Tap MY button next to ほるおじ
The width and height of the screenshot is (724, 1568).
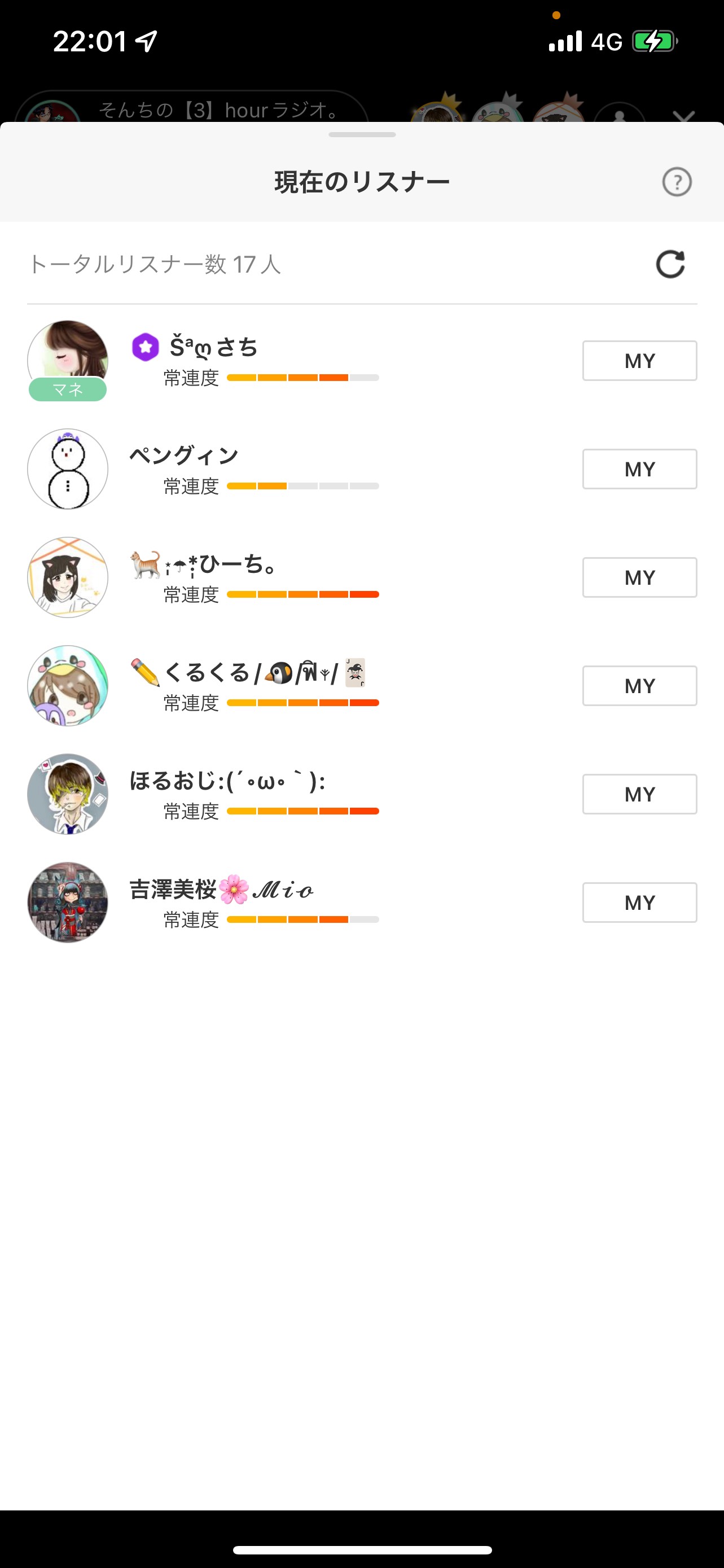tap(639, 794)
